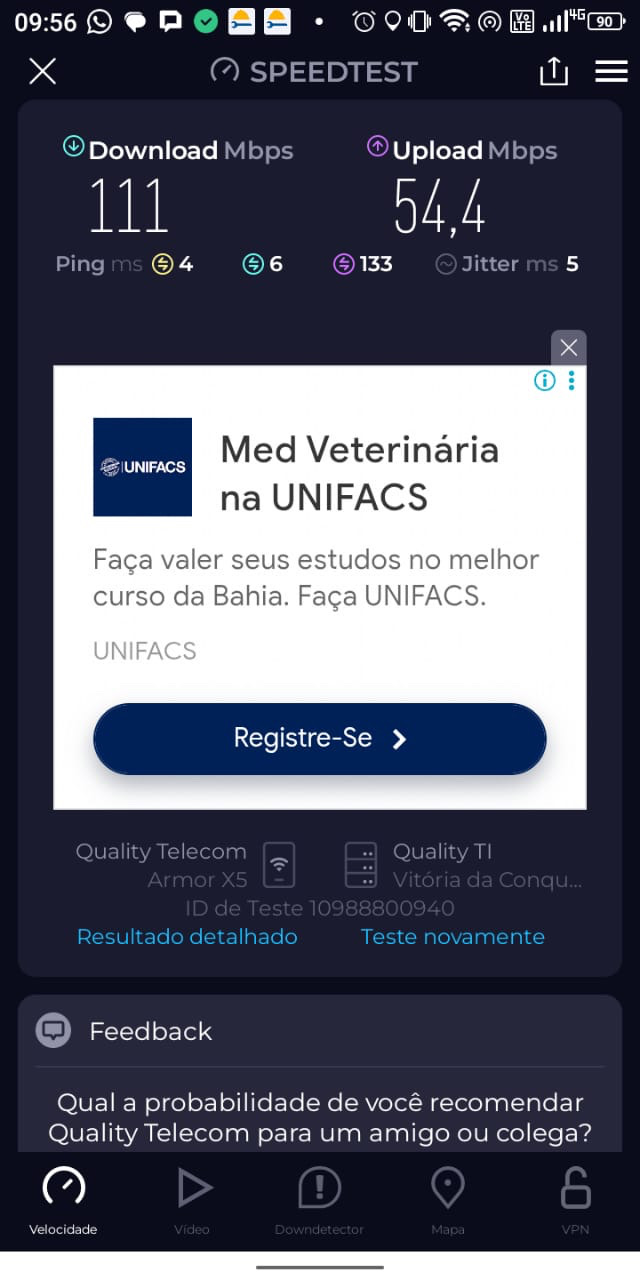Go to the Mapa tab

pos(447,1200)
